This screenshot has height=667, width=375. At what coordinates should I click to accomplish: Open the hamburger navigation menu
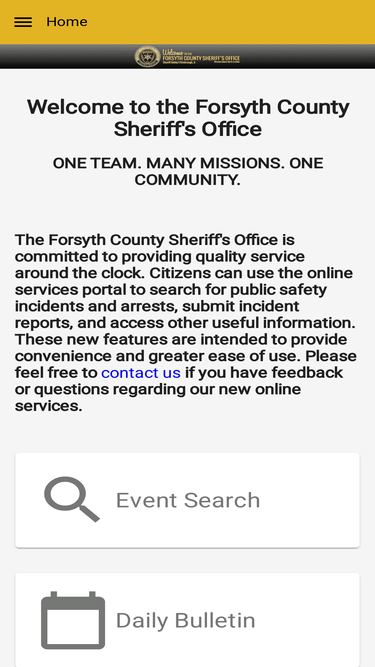coord(23,22)
